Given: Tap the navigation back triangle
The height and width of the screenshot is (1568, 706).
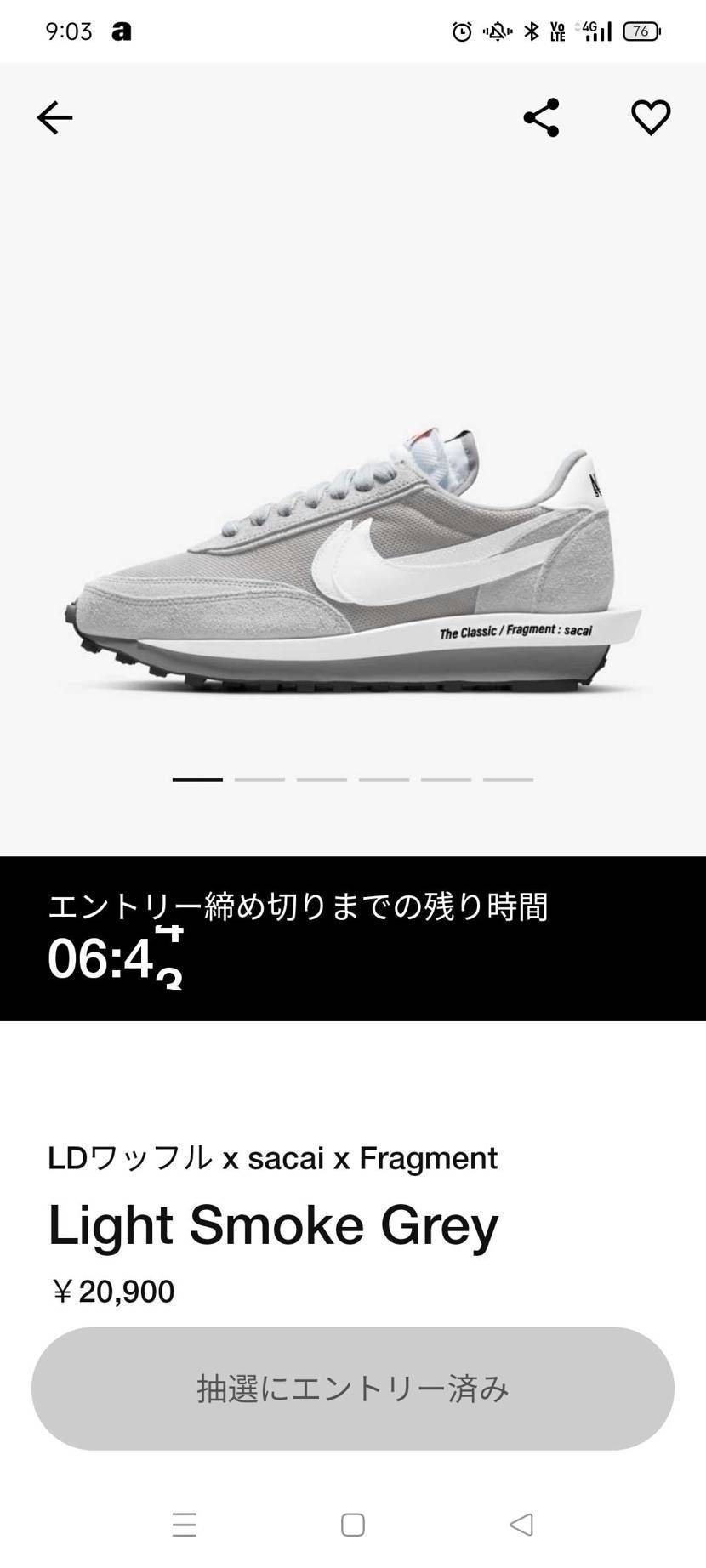Looking at the screenshot, I should click(x=521, y=1525).
